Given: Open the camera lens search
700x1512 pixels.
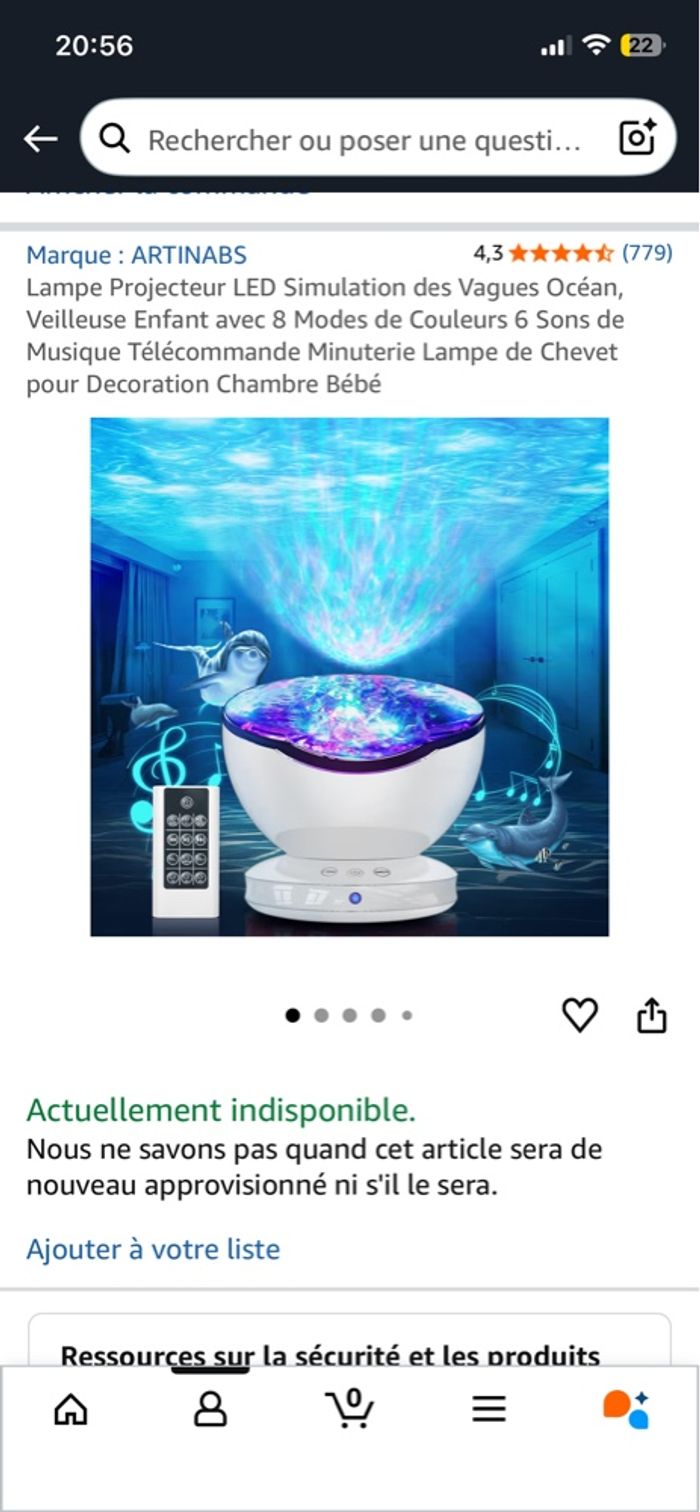Looking at the screenshot, I should point(637,138).
